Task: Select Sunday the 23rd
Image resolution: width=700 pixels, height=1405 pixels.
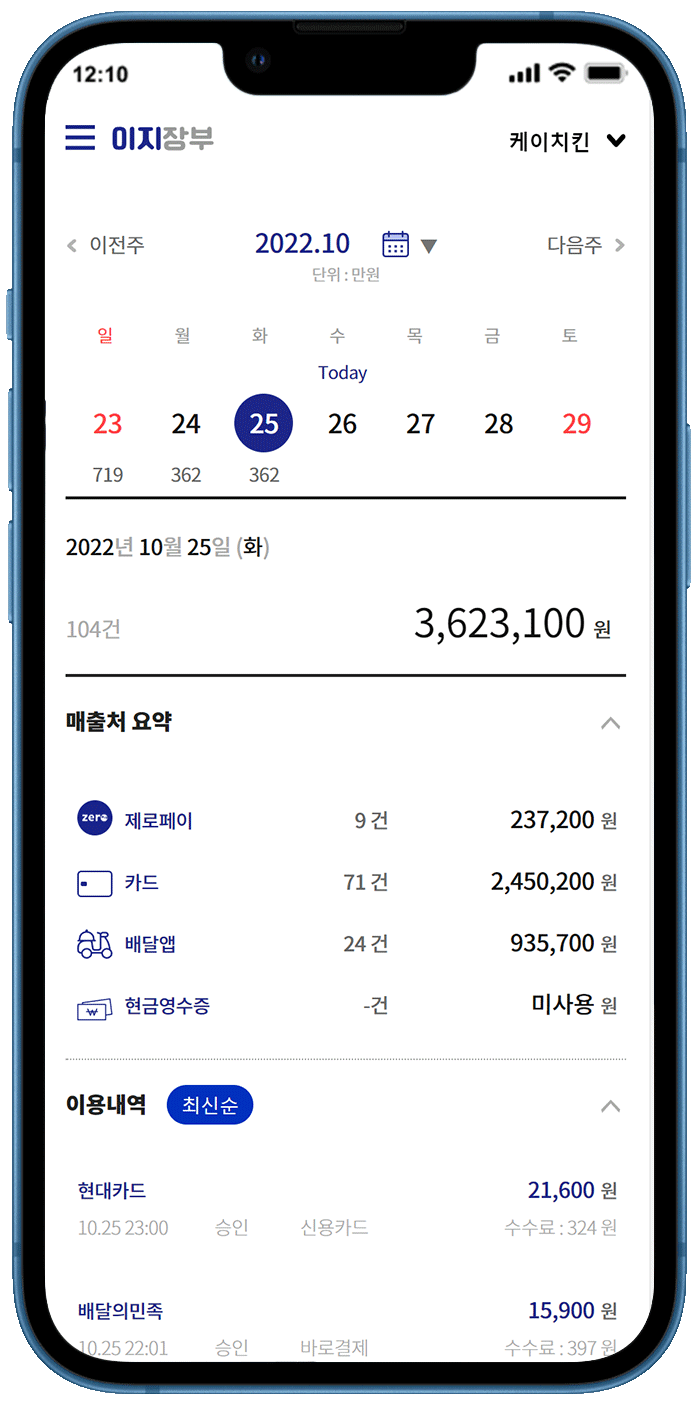Action: 107,424
